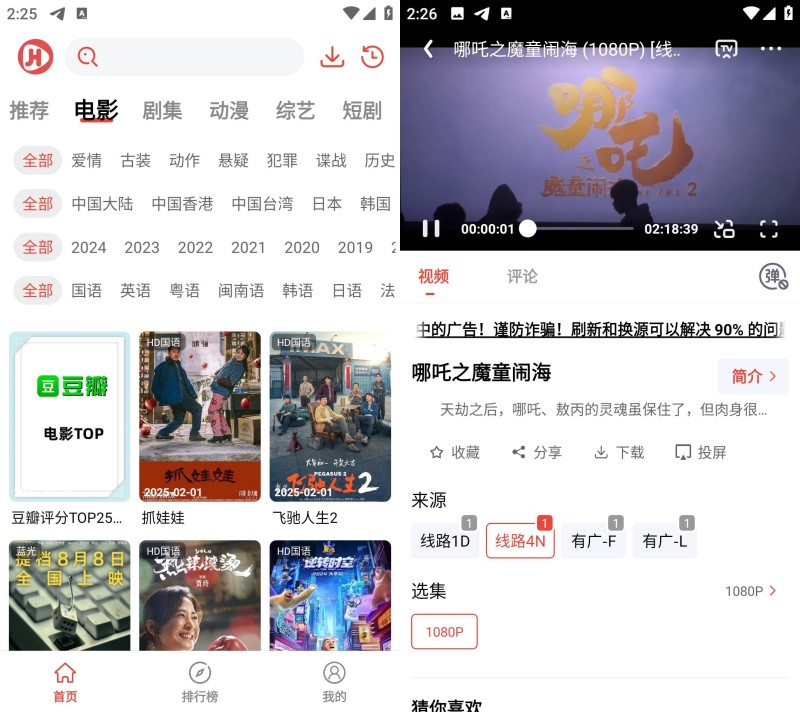
Task: Go to 排行榜 in bottom navigation
Action: coord(200,682)
